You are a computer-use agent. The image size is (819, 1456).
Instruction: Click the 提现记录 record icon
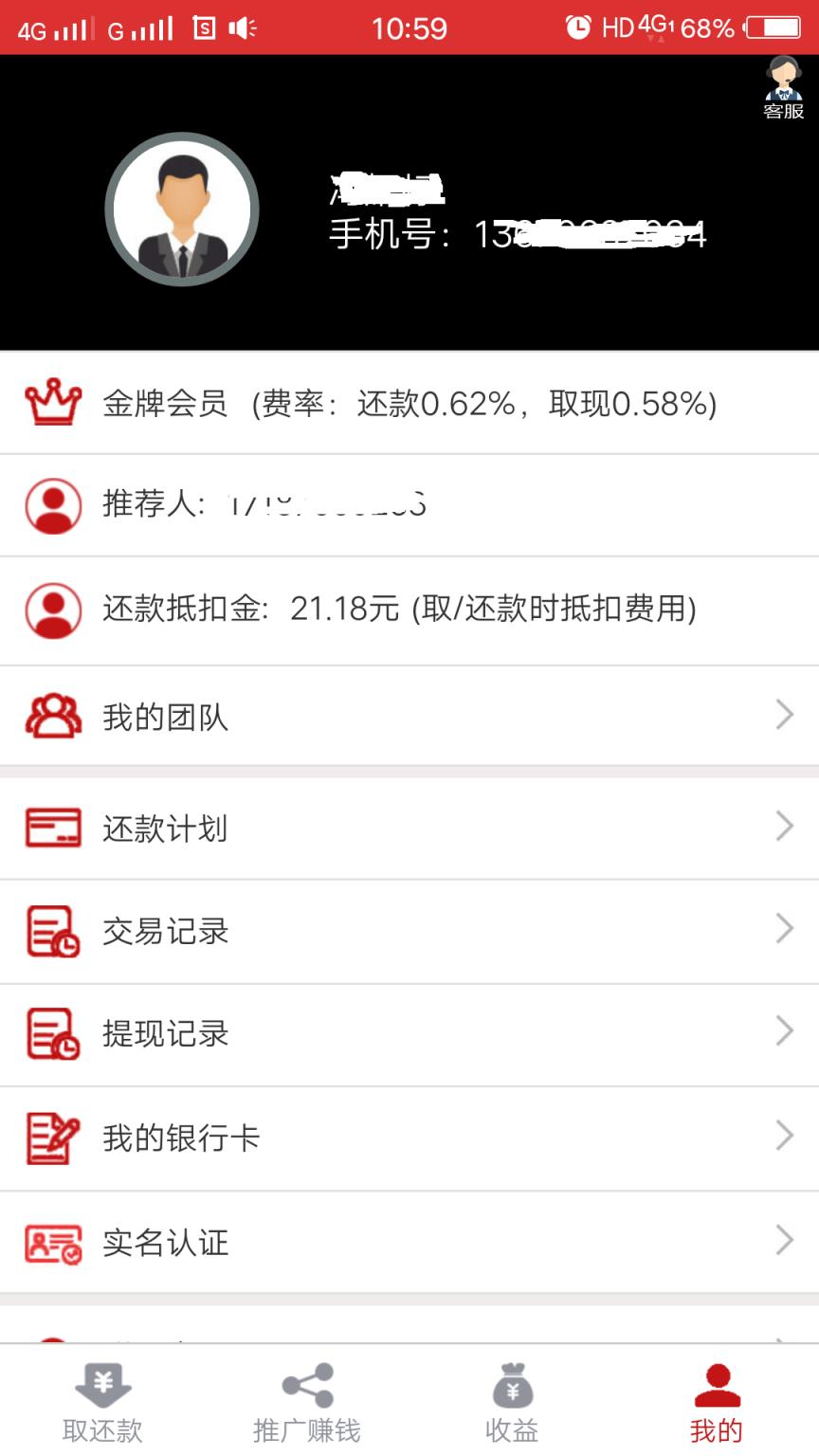pyautogui.click(x=54, y=1033)
